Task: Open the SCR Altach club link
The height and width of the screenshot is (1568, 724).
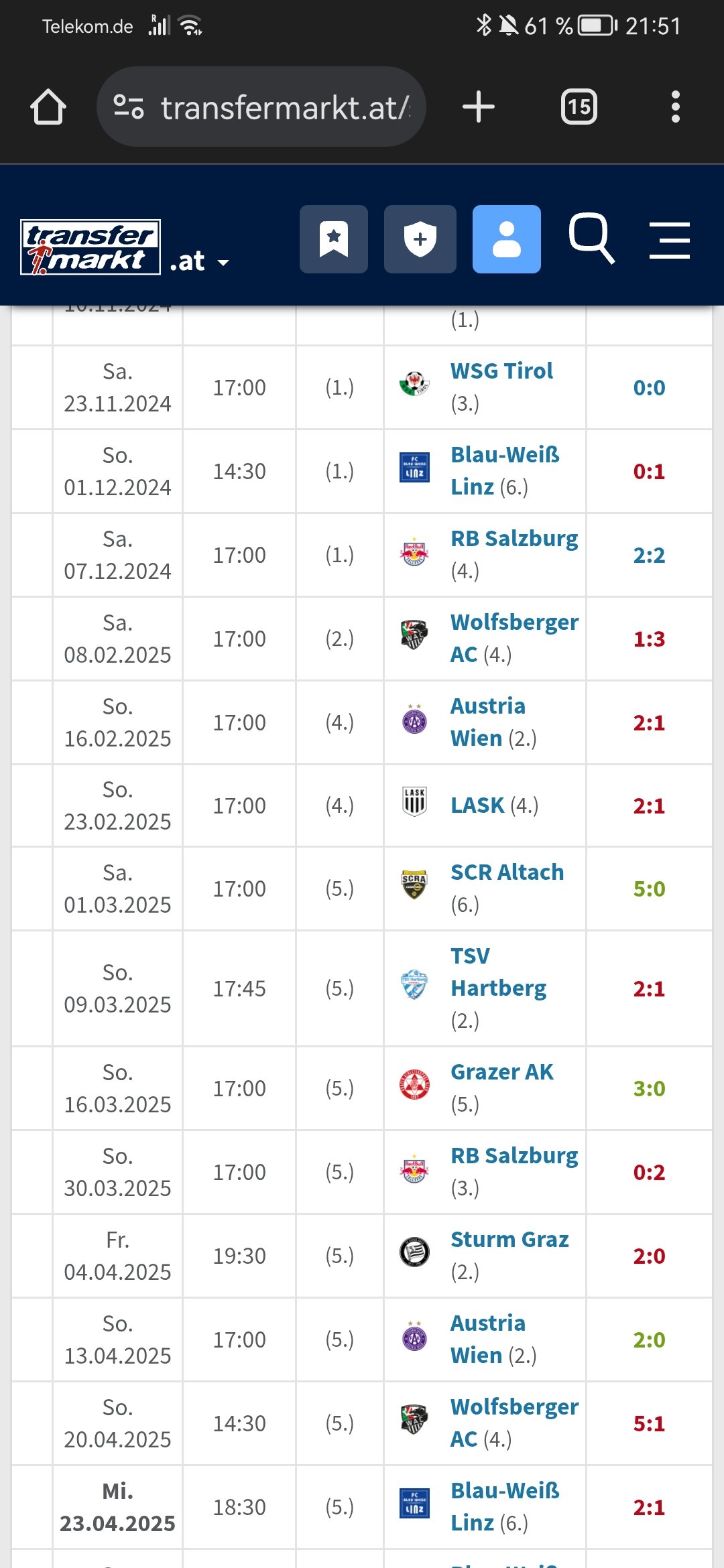Action: tap(507, 872)
